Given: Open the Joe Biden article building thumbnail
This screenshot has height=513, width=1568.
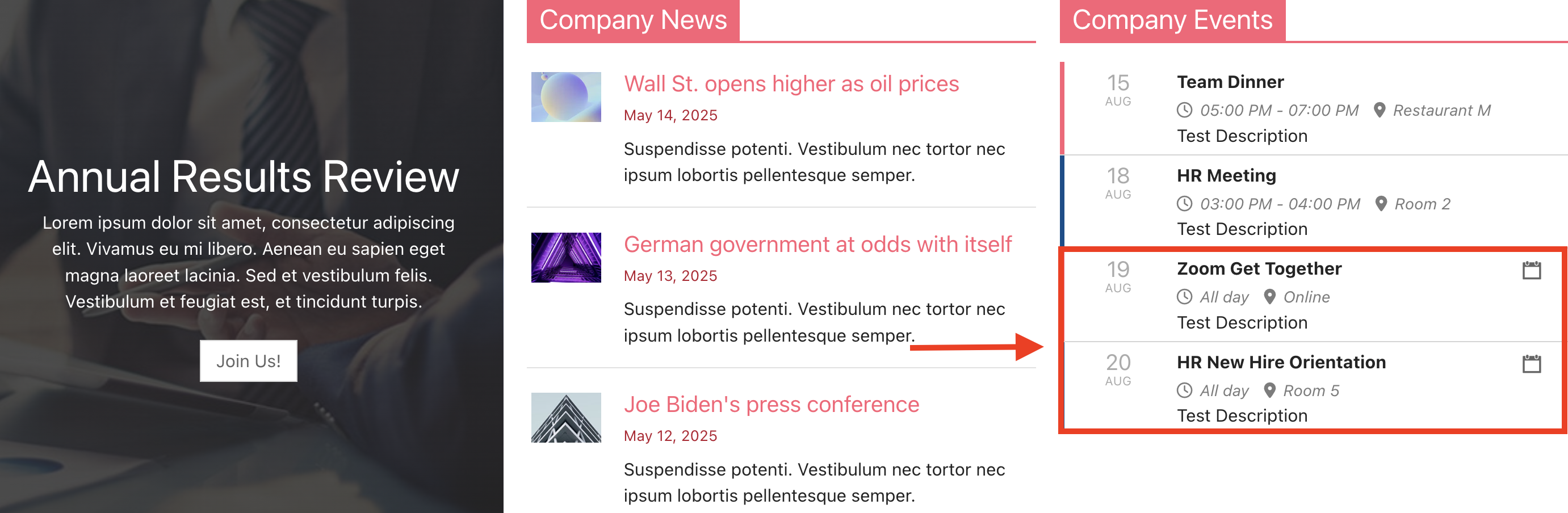Looking at the screenshot, I should point(565,418).
